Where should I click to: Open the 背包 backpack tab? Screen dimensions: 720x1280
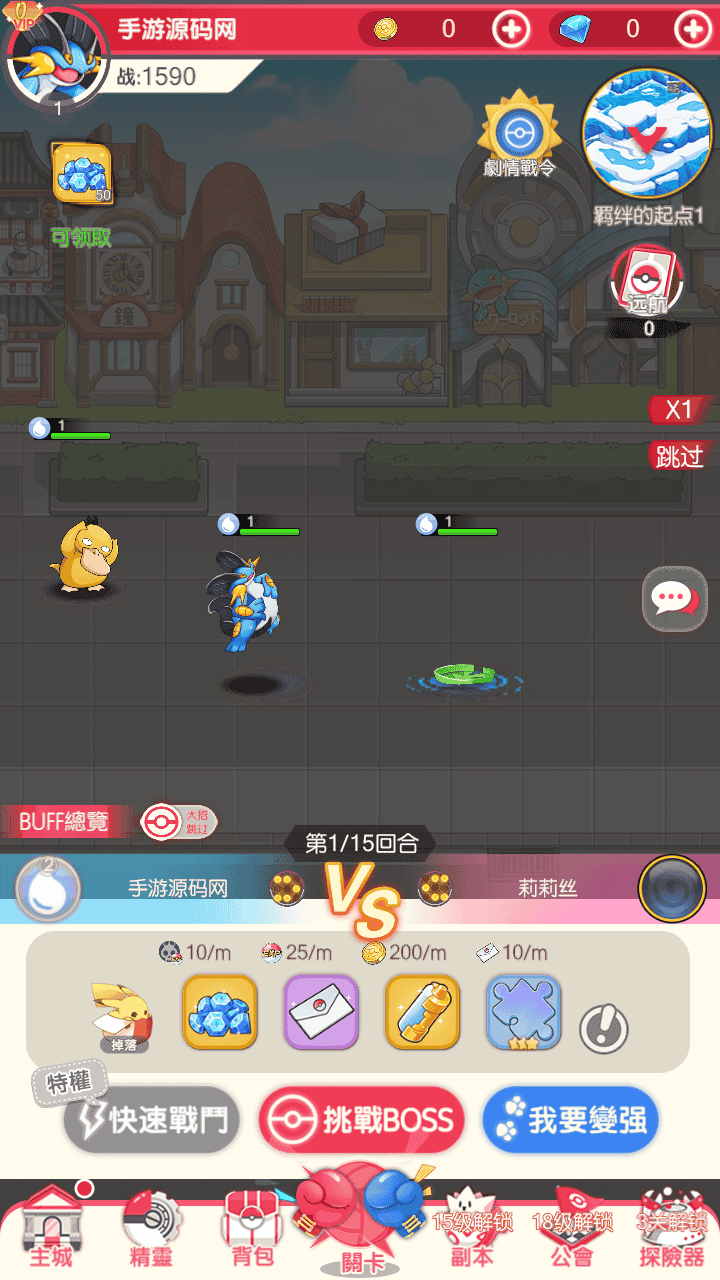tap(250, 1230)
